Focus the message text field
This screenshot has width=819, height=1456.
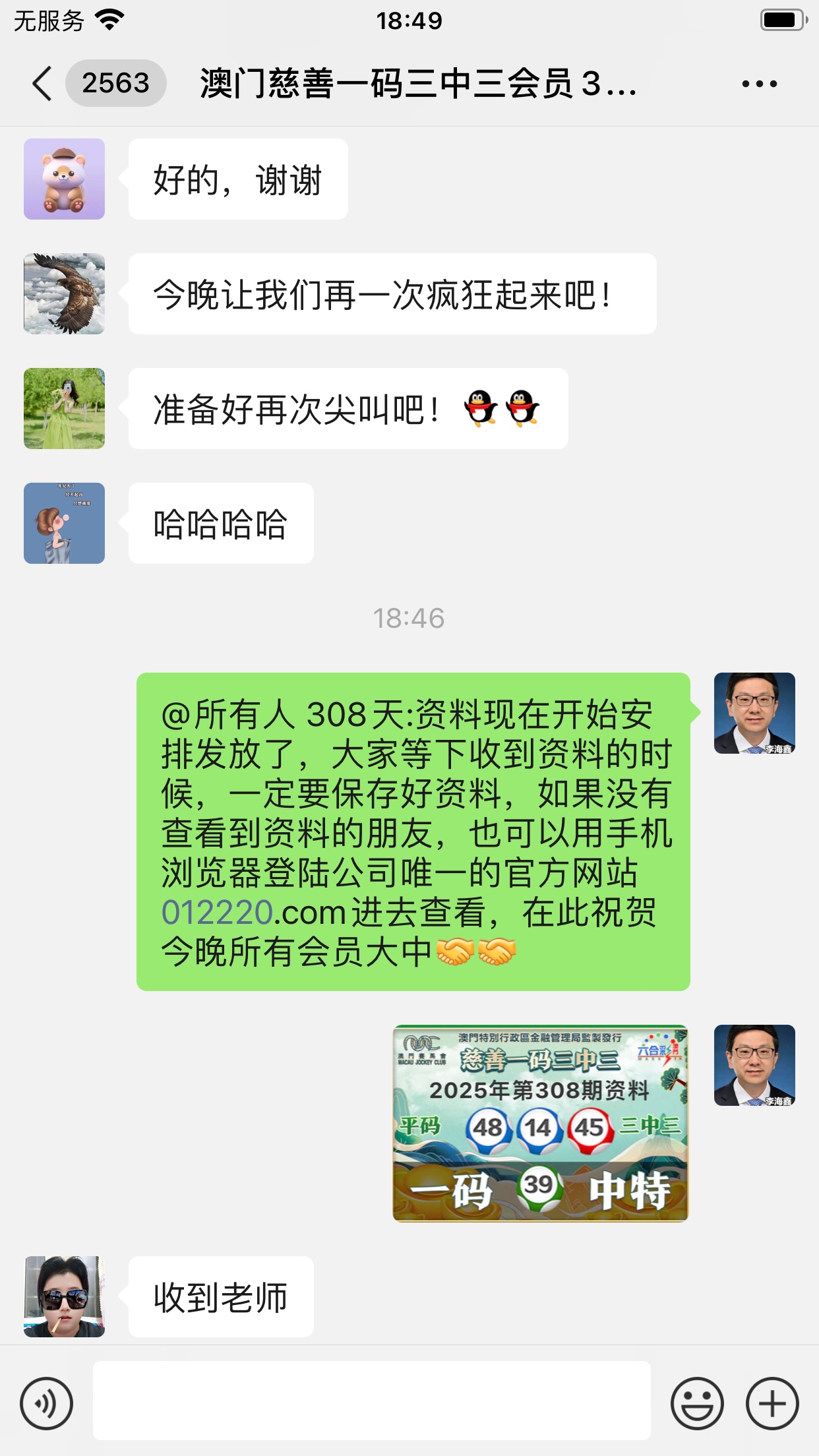coord(371,1401)
